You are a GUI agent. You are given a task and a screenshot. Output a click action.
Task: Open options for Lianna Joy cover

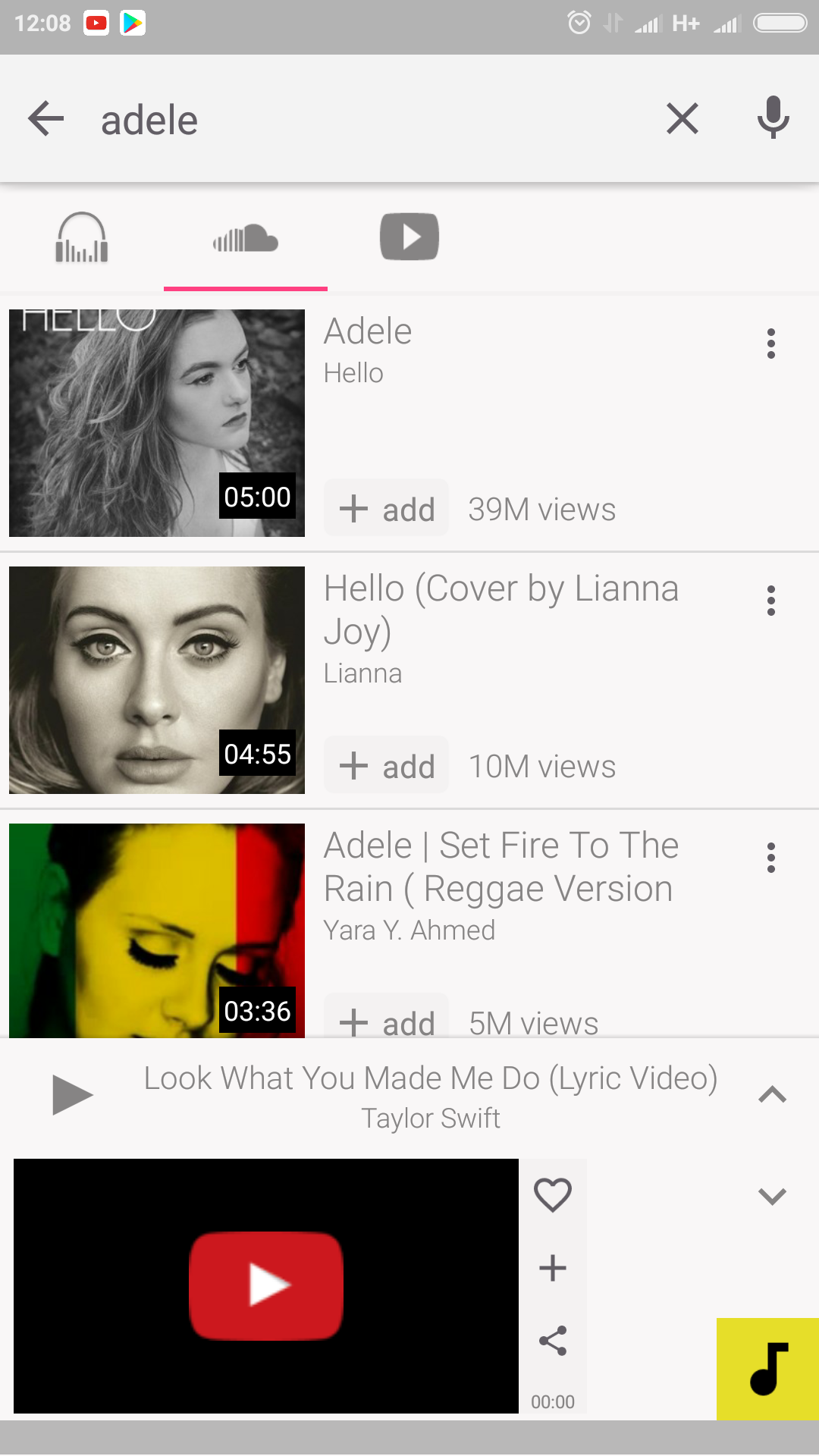771,601
